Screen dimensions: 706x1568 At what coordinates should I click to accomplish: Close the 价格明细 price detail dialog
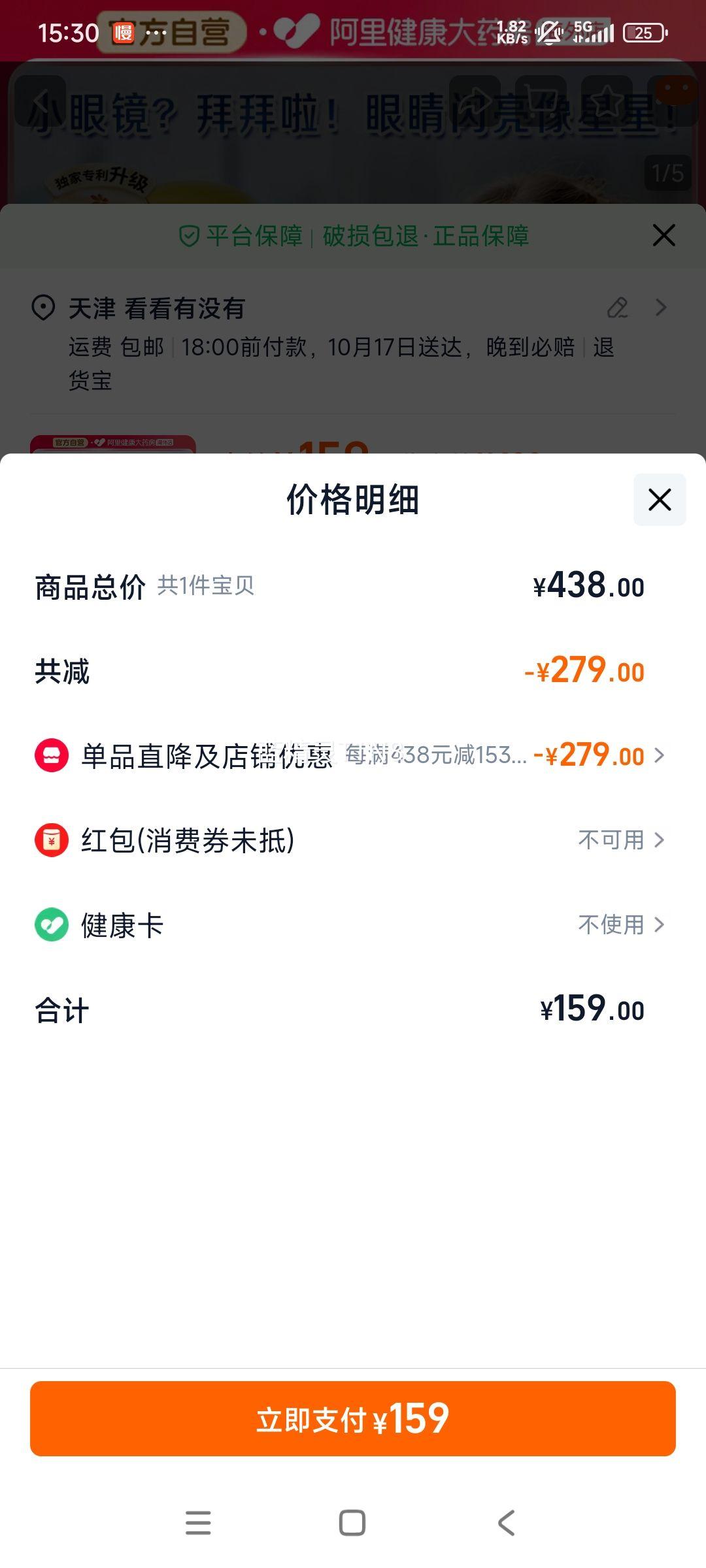pyautogui.click(x=658, y=500)
